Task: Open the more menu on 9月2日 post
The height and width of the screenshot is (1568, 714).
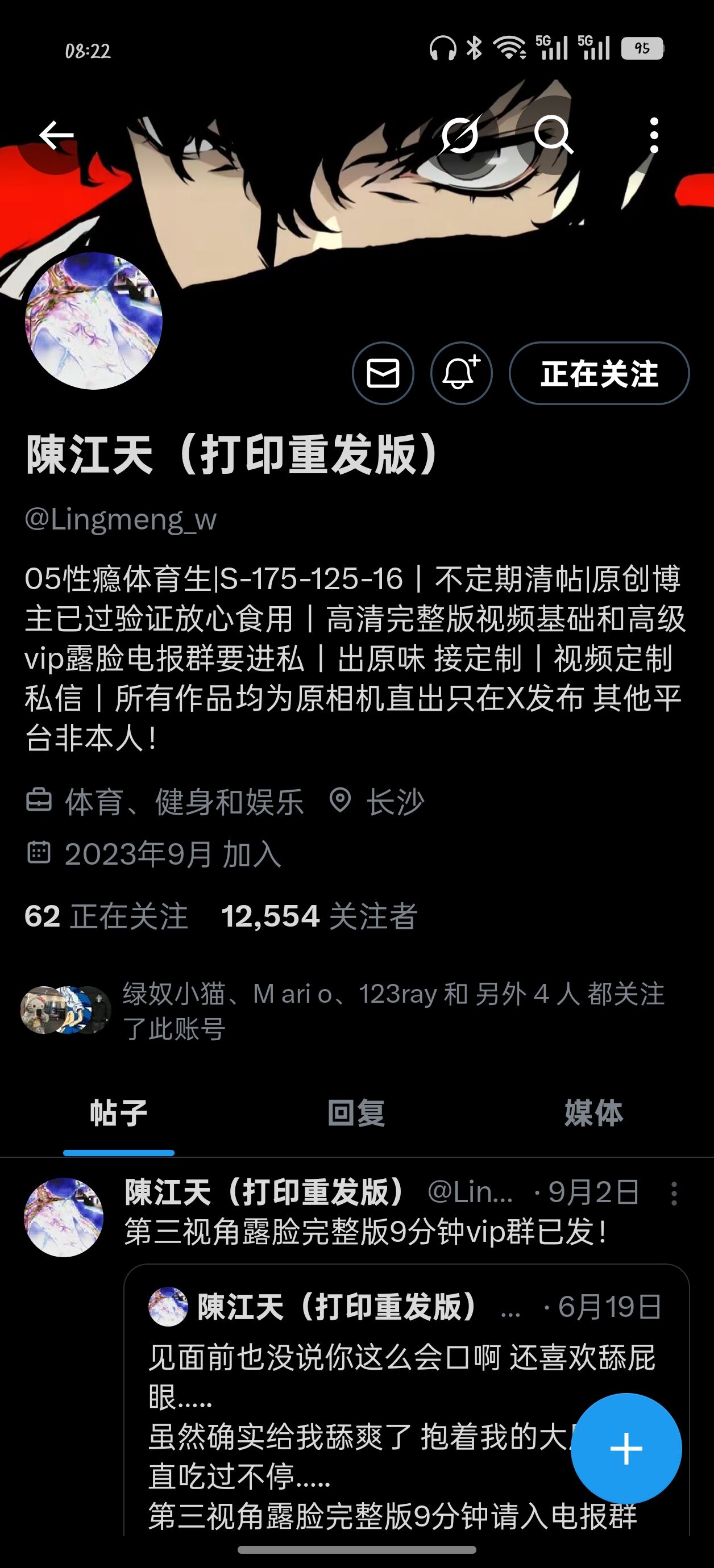Action: (x=674, y=1193)
